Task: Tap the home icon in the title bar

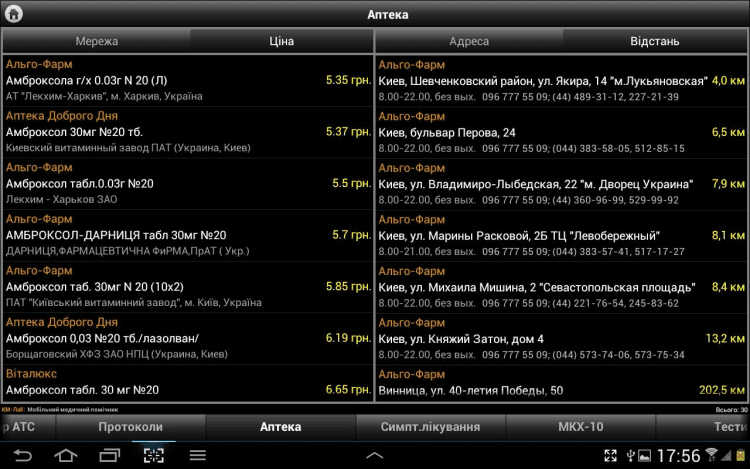Action: pyautogui.click(x=14, y=14)
